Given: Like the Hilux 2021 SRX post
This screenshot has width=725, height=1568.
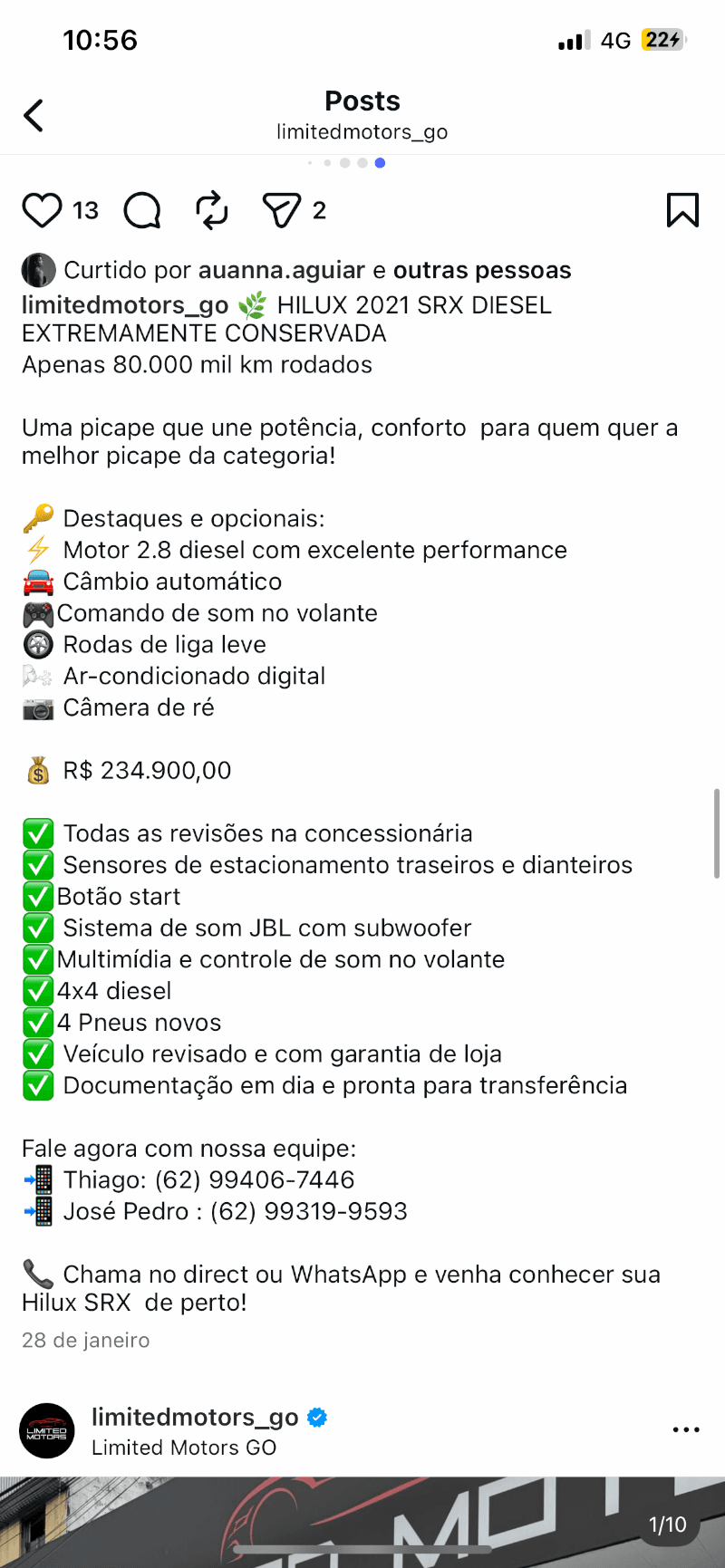Looking at the screenshot, I should coord(42,210).
